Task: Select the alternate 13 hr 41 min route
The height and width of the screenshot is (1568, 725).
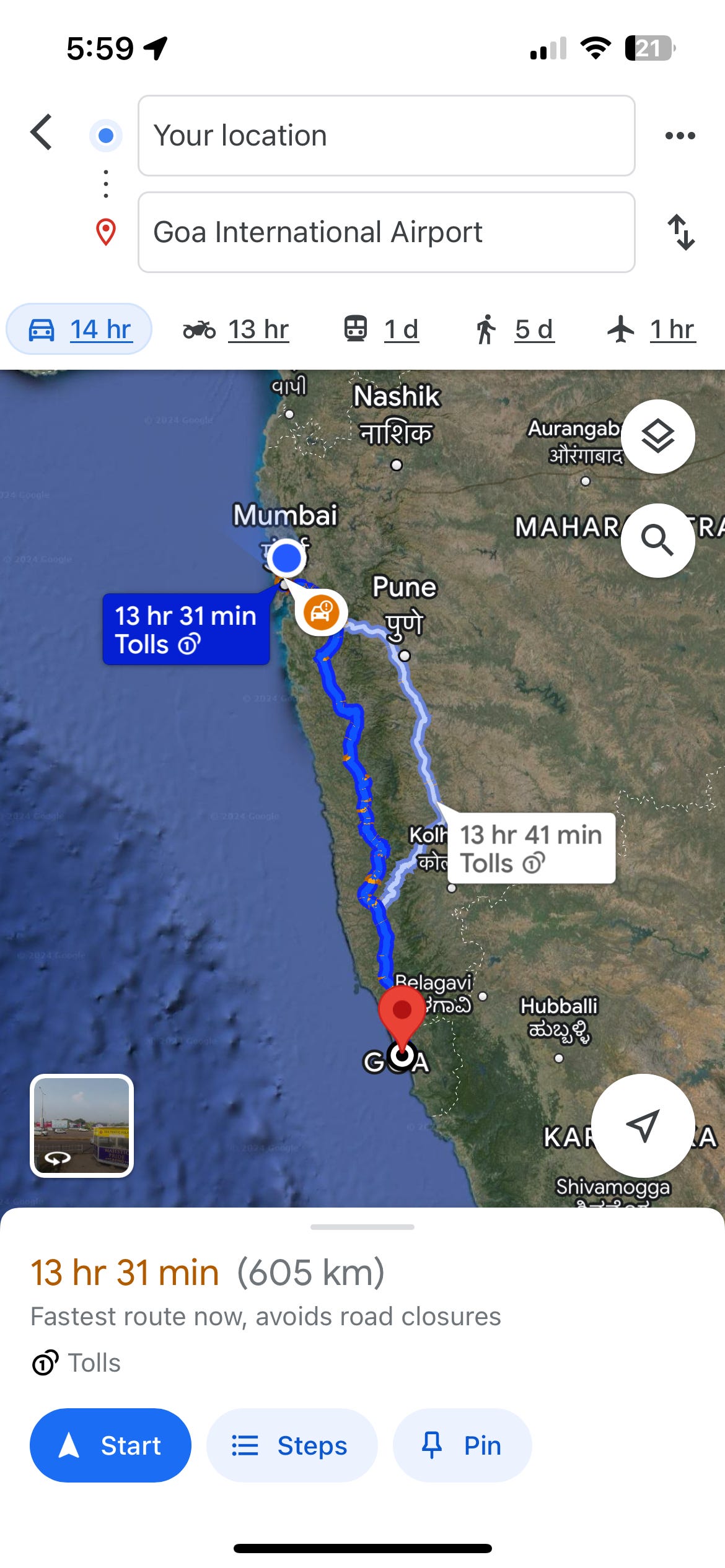Action: tap(531, 848)
